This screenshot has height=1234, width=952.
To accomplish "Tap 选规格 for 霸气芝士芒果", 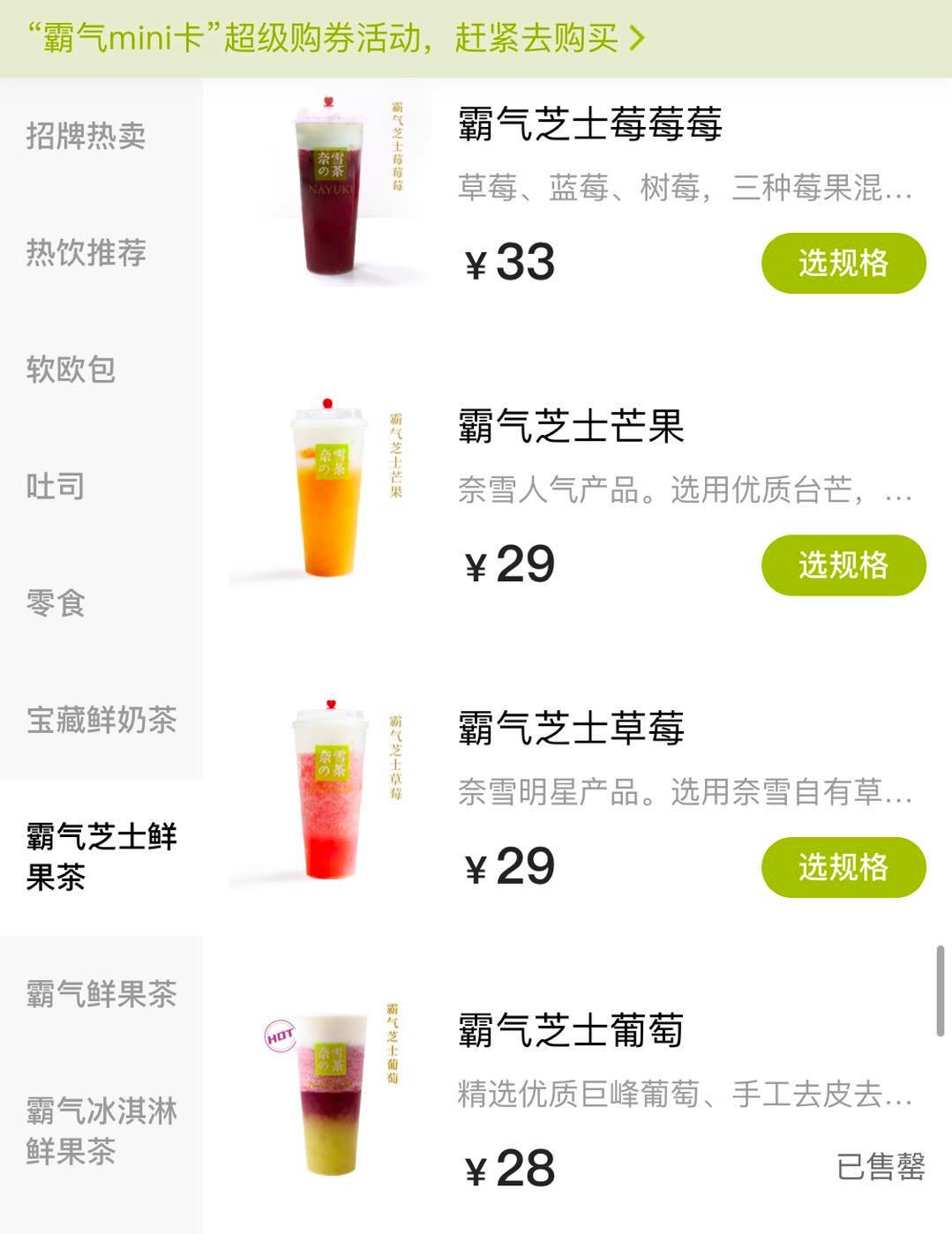I will click(x=843, y=565).
